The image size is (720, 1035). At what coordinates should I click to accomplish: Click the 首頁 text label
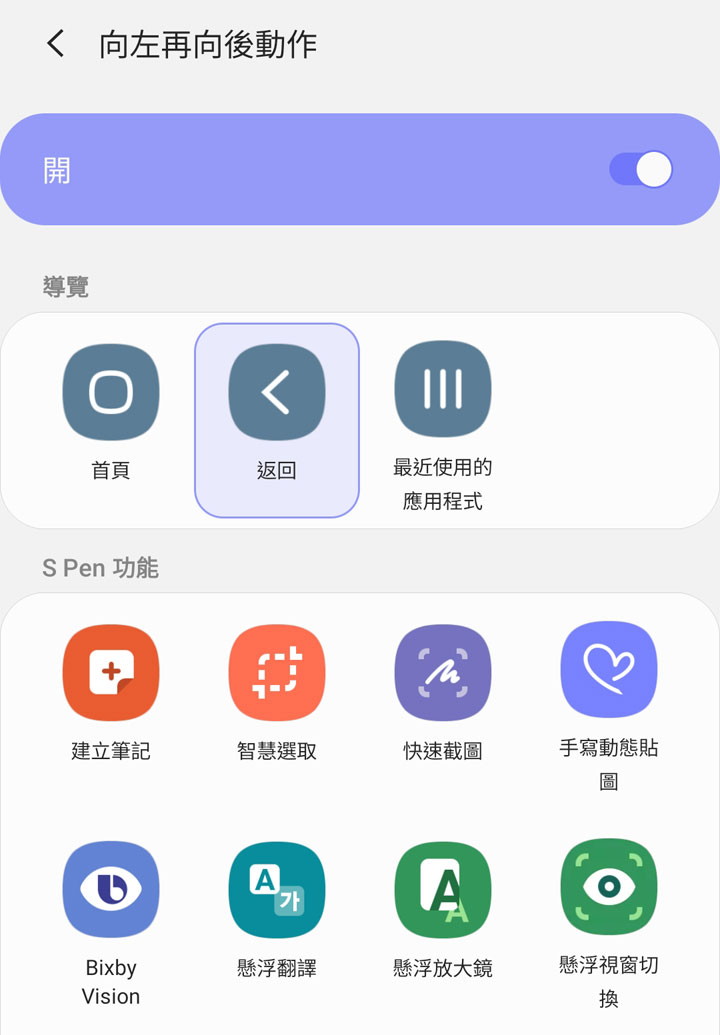point(111,470)
